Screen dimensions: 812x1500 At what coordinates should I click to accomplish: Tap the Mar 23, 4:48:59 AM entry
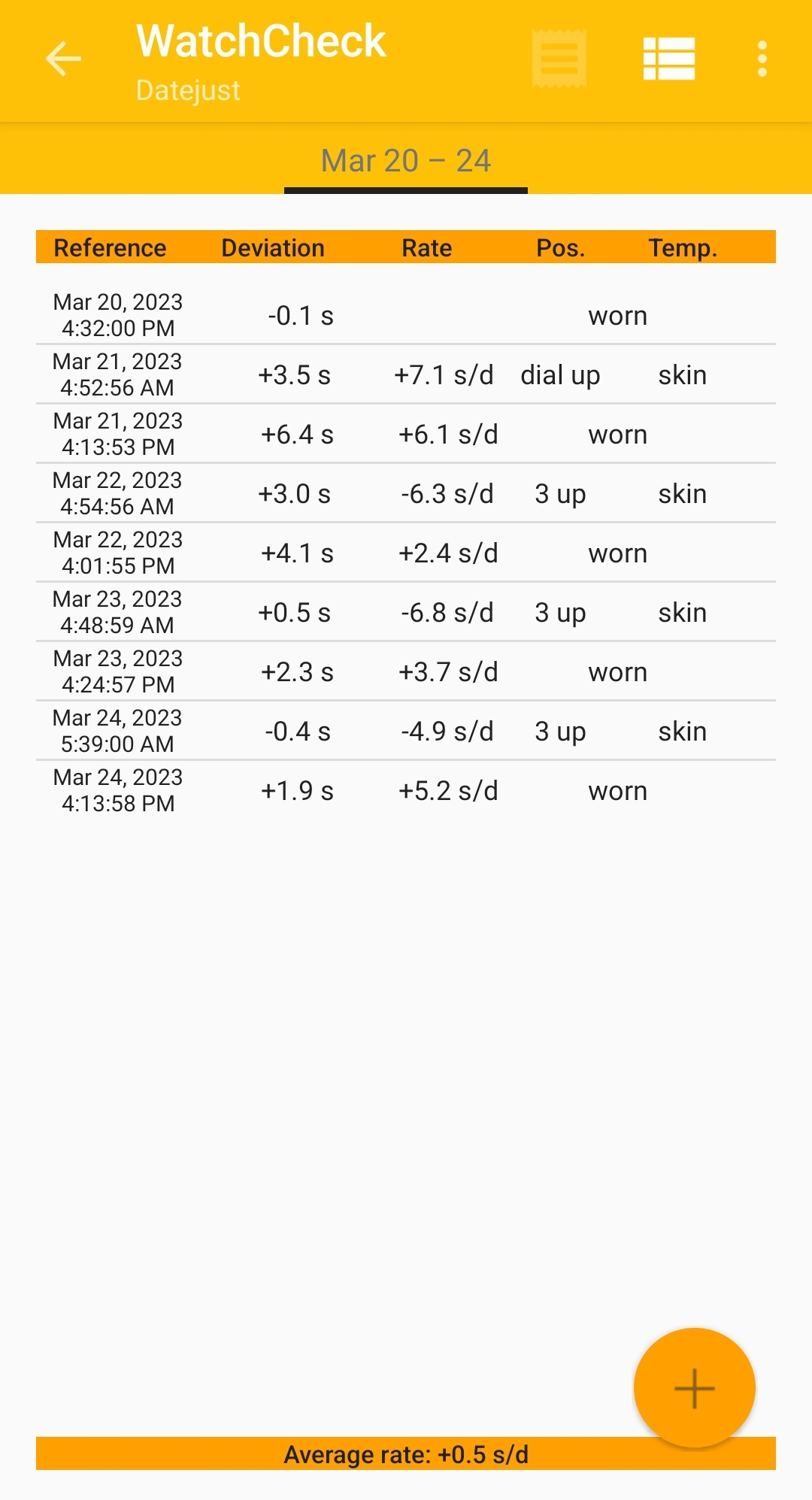pos(406,613)
